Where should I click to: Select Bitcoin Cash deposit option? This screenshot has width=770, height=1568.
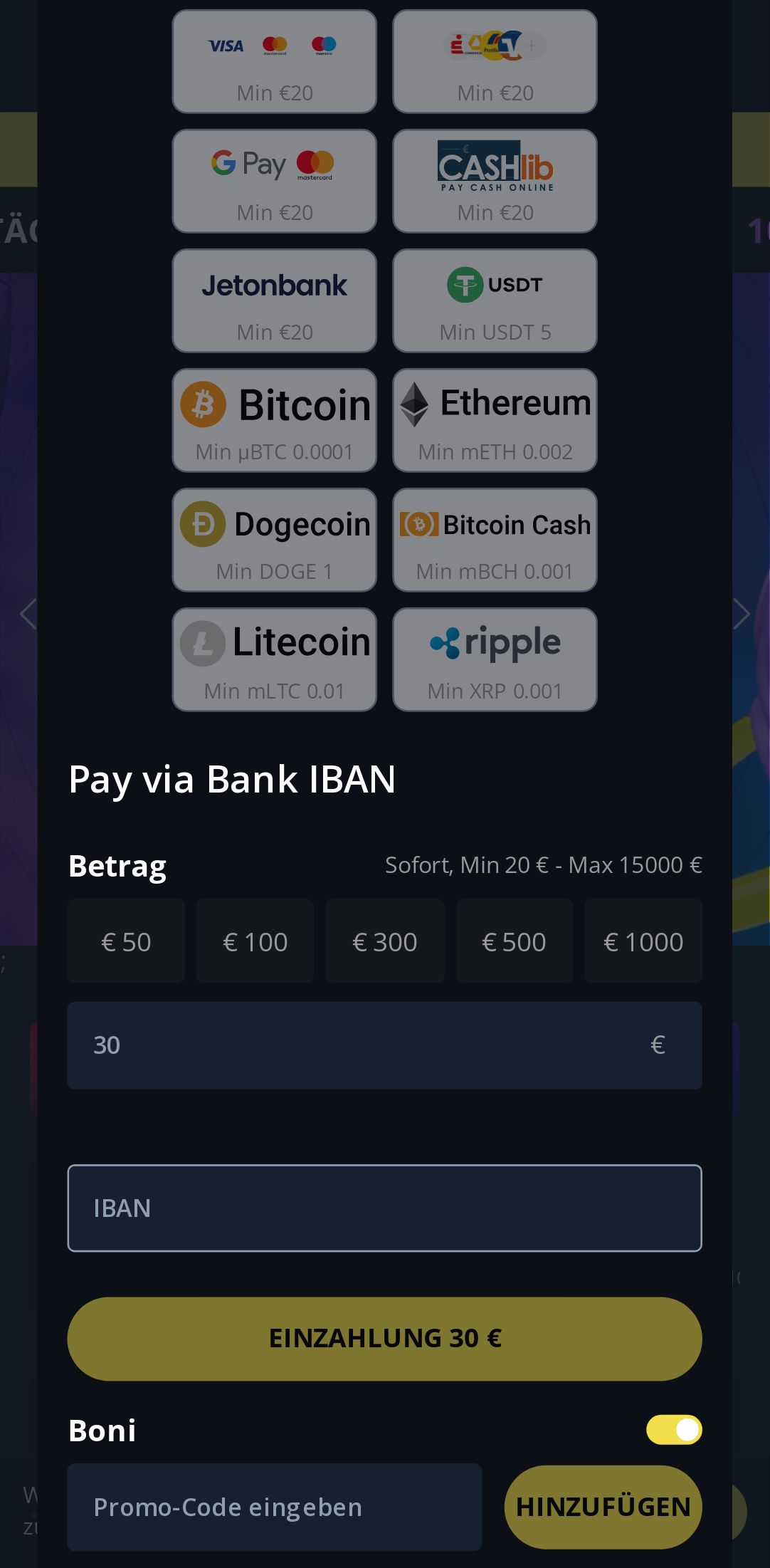[x=495, y=540]
